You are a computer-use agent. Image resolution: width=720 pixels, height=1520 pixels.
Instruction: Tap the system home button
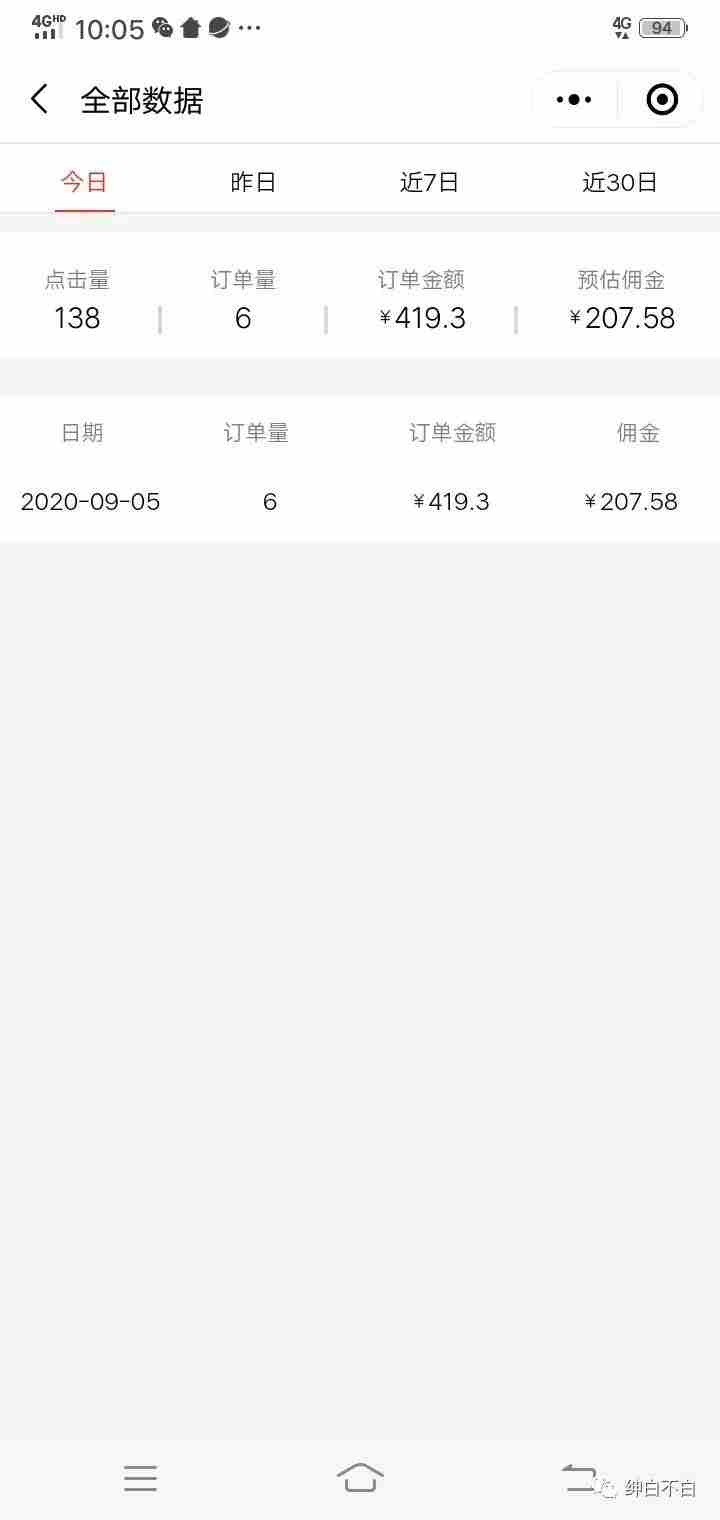[x=360, y=1477]
